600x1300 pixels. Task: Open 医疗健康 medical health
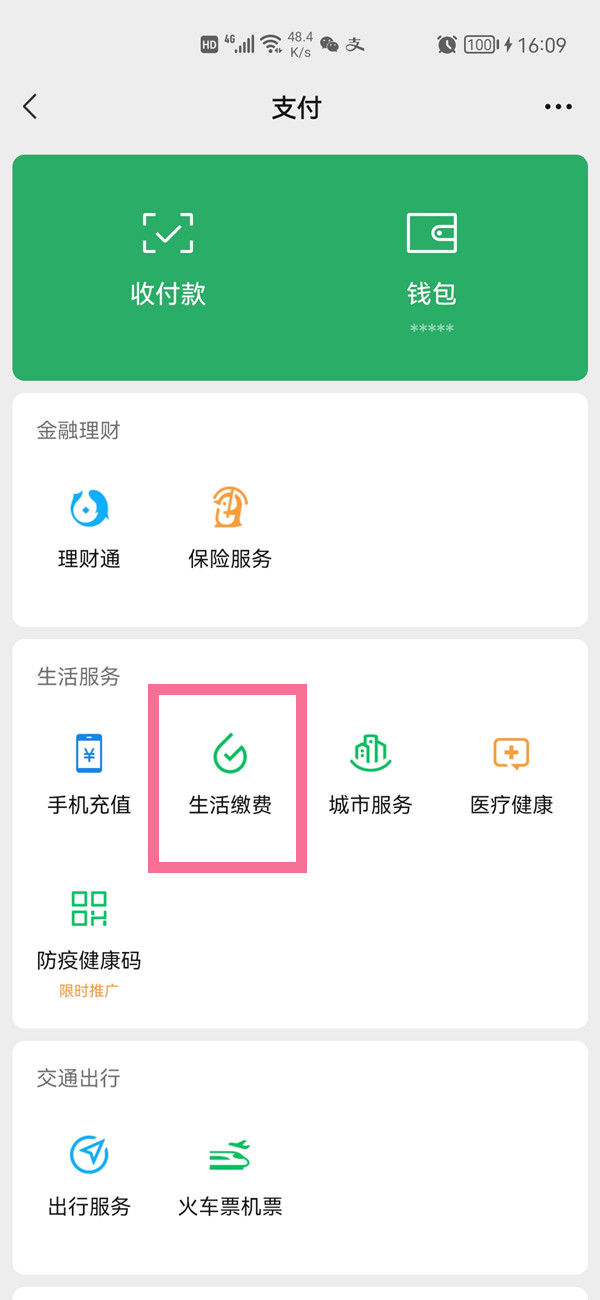click(x=511, y=773)
